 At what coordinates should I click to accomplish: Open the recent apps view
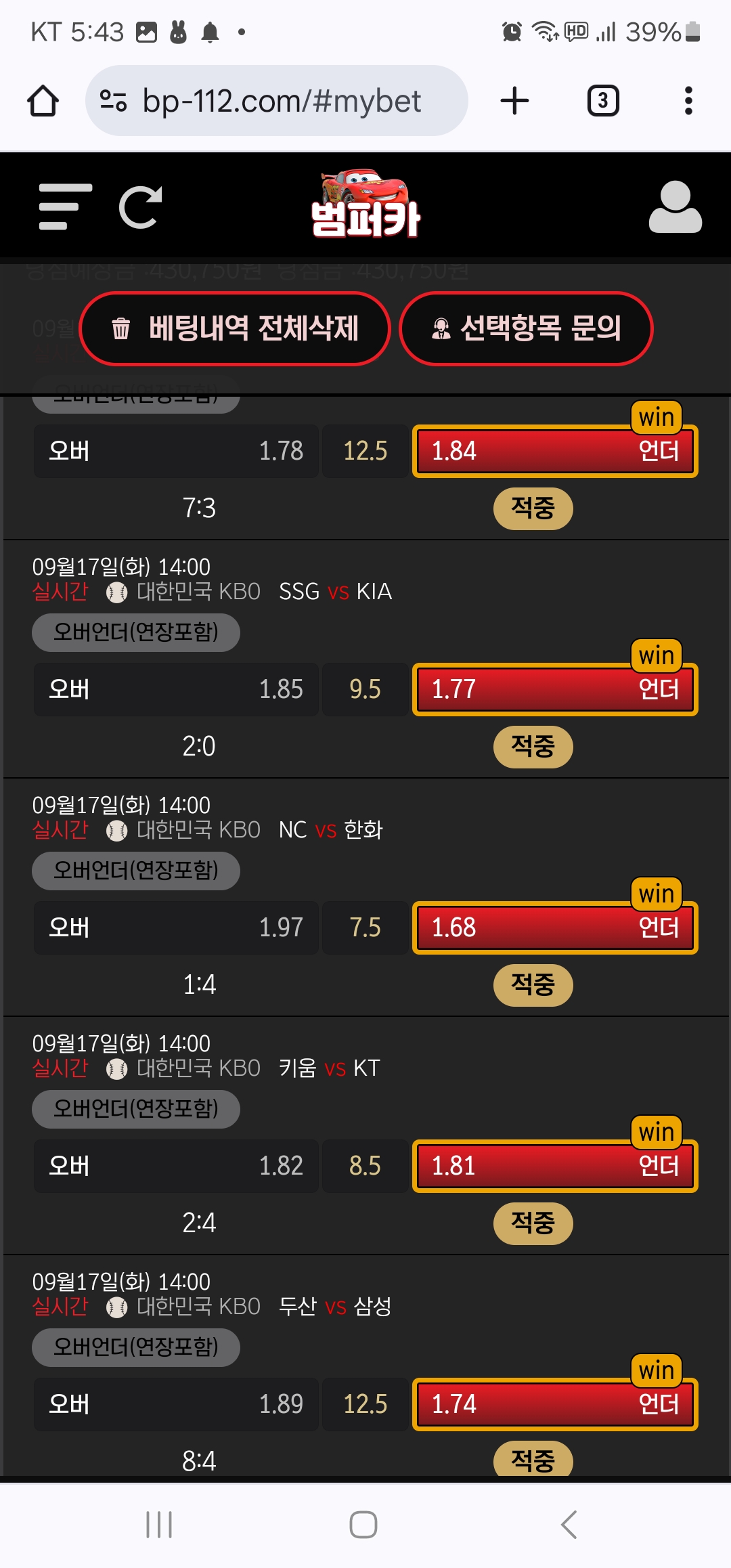click(x=159, y=1525)
